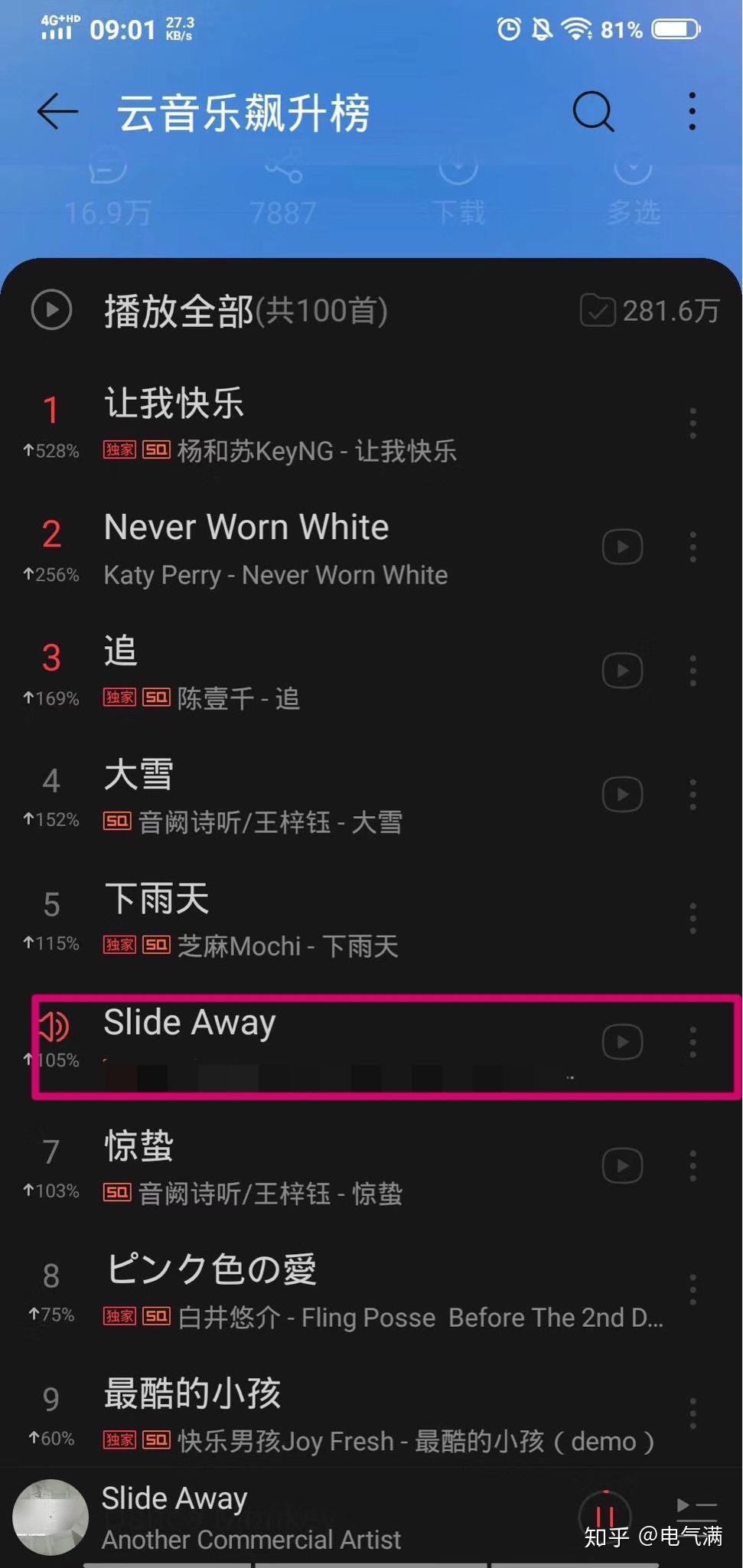Image resolution: width=743 pixels, height=1568 pixels.
Task: Play the song 大雪
Action: [306, 796]
